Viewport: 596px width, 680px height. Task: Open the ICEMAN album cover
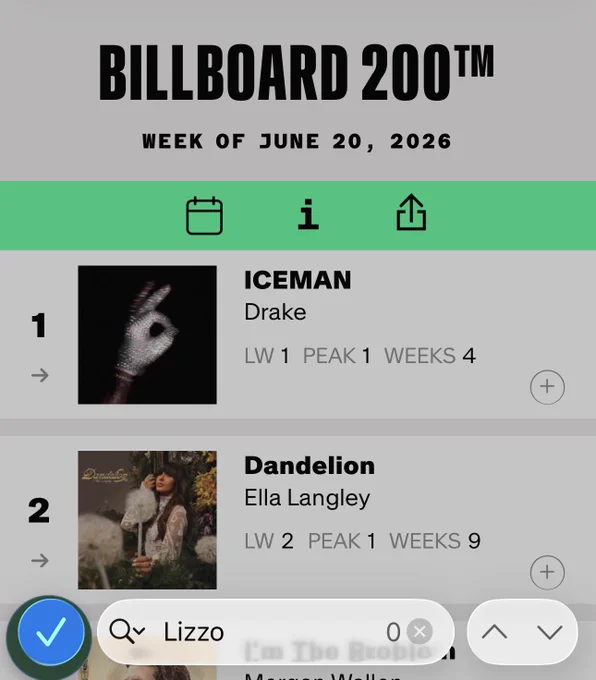(147, 335)
